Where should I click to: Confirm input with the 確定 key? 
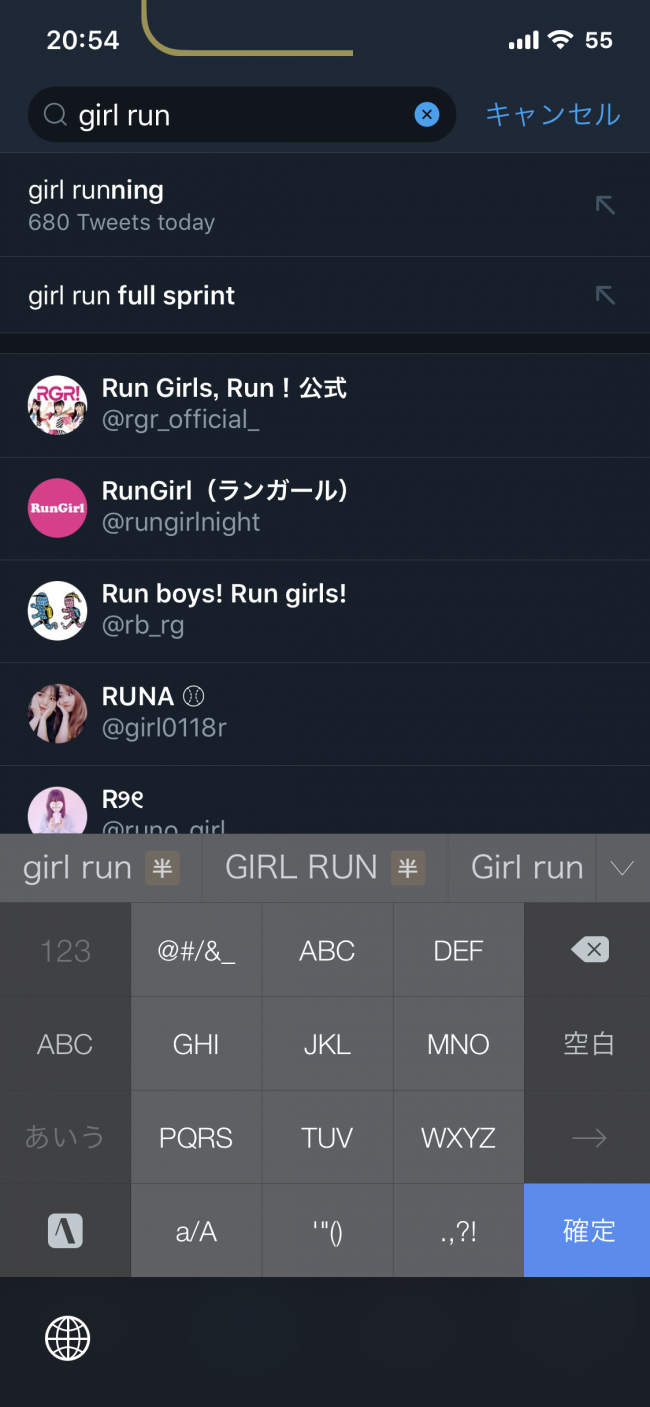pos(588,1230)
